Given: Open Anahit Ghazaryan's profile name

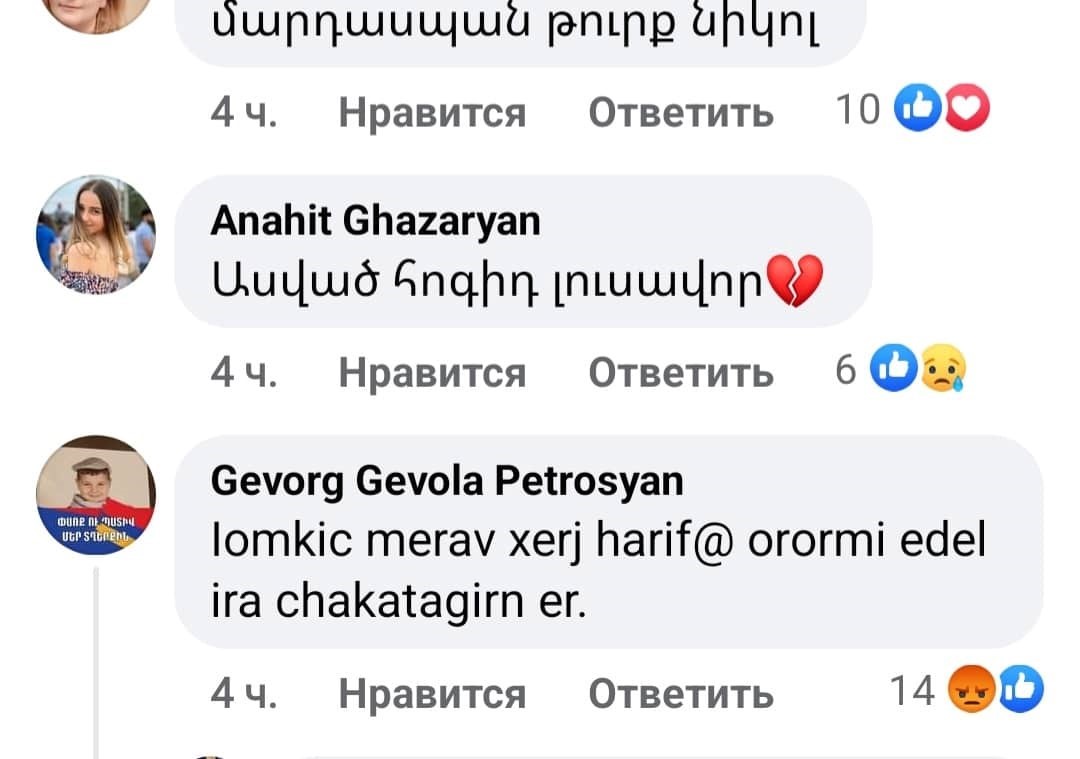Looking at the screenshot, I should click(375, 221).
